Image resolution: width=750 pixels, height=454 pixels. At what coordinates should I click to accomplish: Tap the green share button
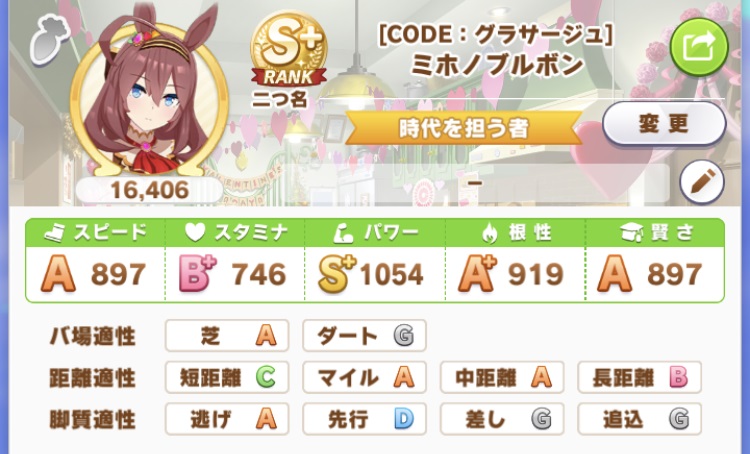click(x=700, y=45)
